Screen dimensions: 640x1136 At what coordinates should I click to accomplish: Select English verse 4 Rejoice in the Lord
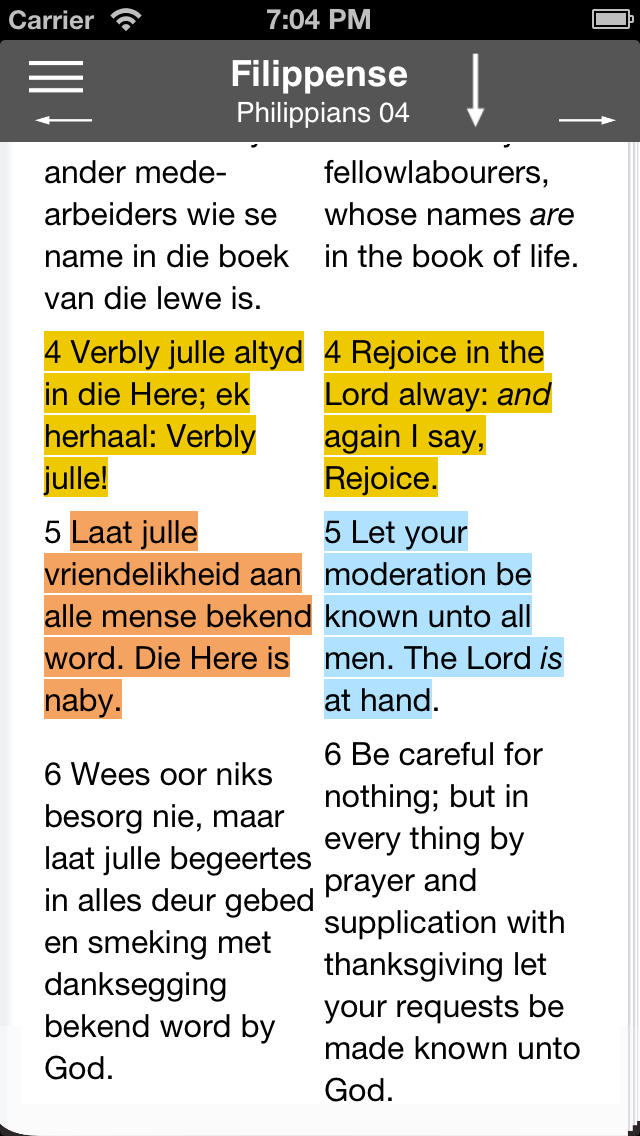(x=436, y=415)
